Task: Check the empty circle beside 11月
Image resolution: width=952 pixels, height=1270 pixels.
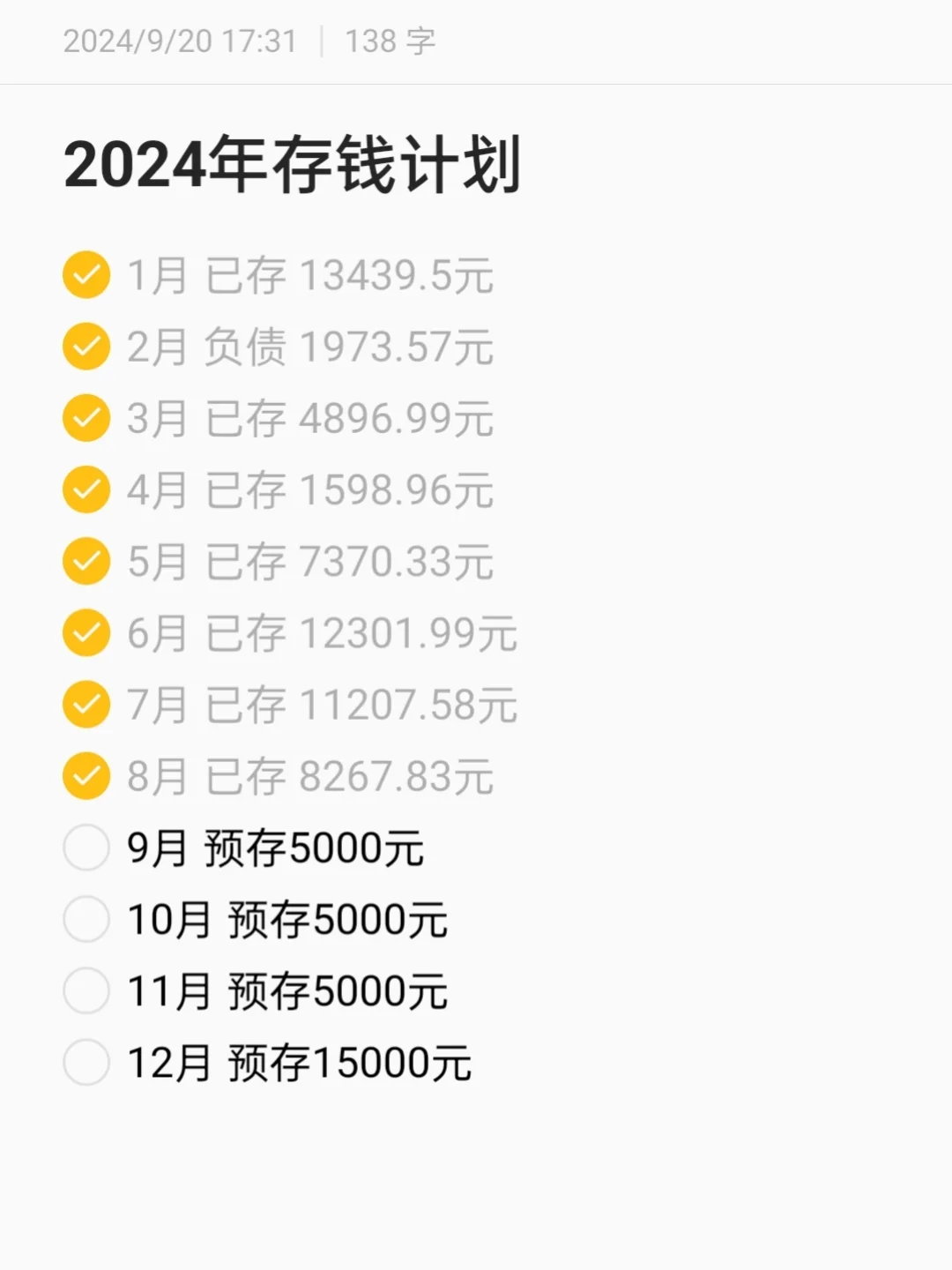Action: click(85, 990)
